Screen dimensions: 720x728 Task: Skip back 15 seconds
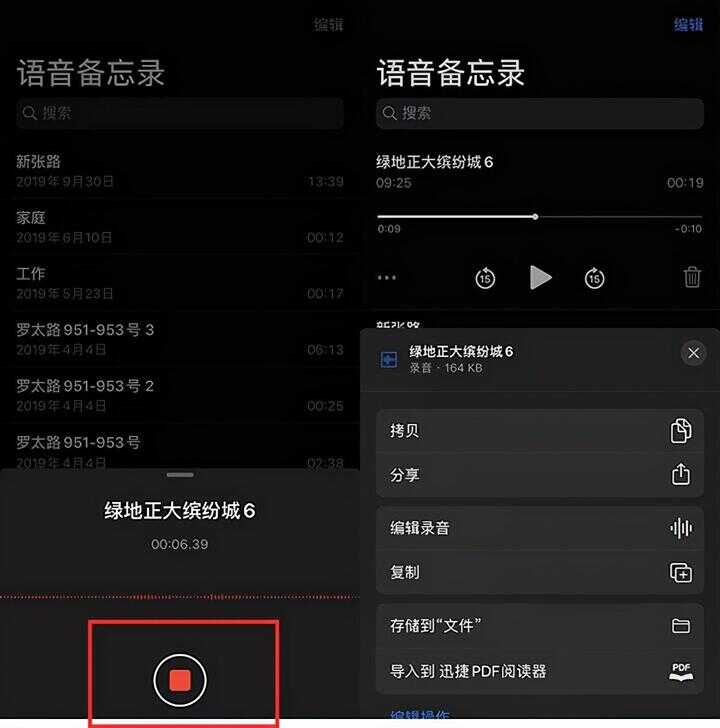pos(485,278)
